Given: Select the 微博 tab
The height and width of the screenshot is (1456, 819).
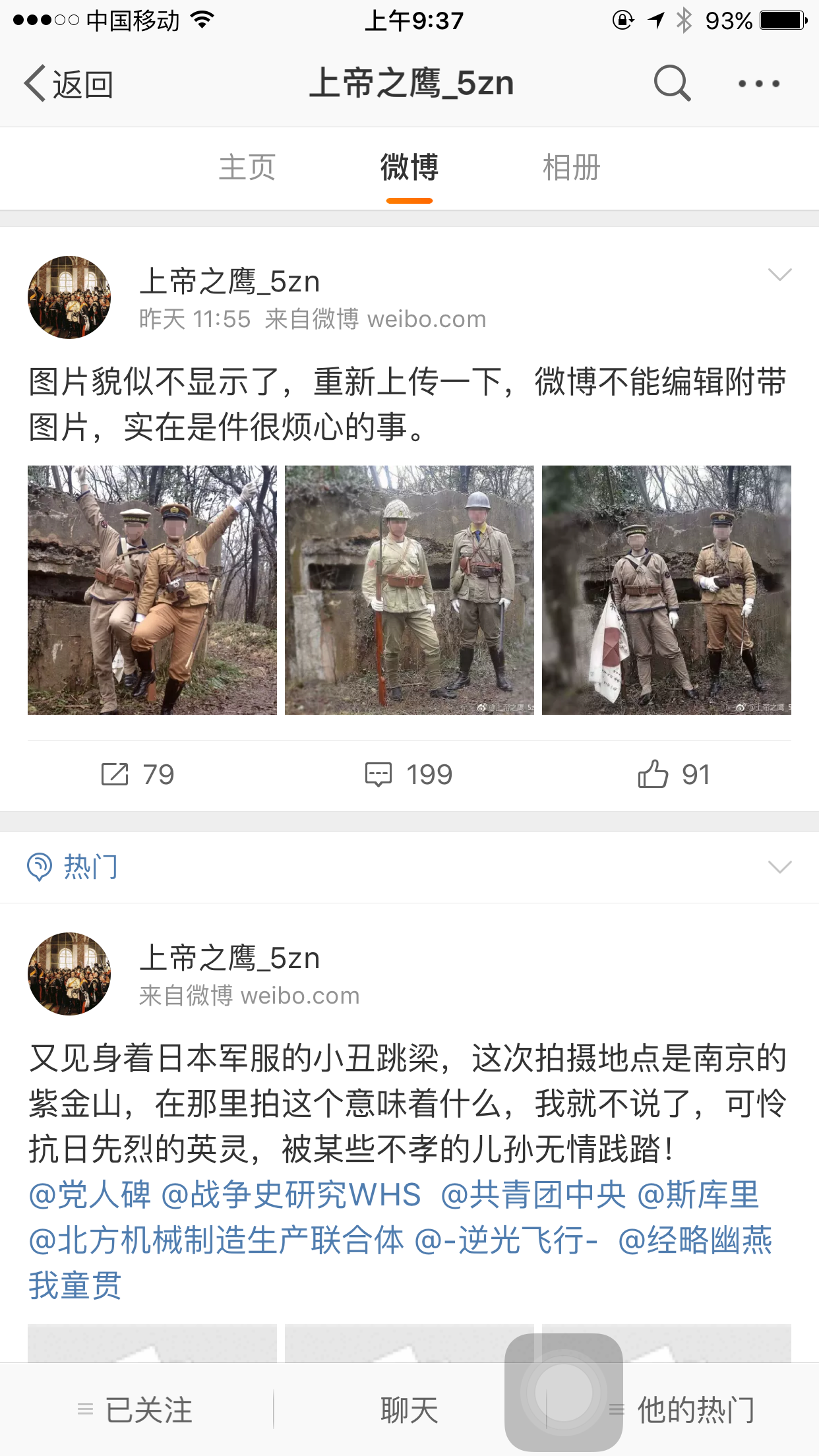Looking at the screenshot, I should 409,167.
